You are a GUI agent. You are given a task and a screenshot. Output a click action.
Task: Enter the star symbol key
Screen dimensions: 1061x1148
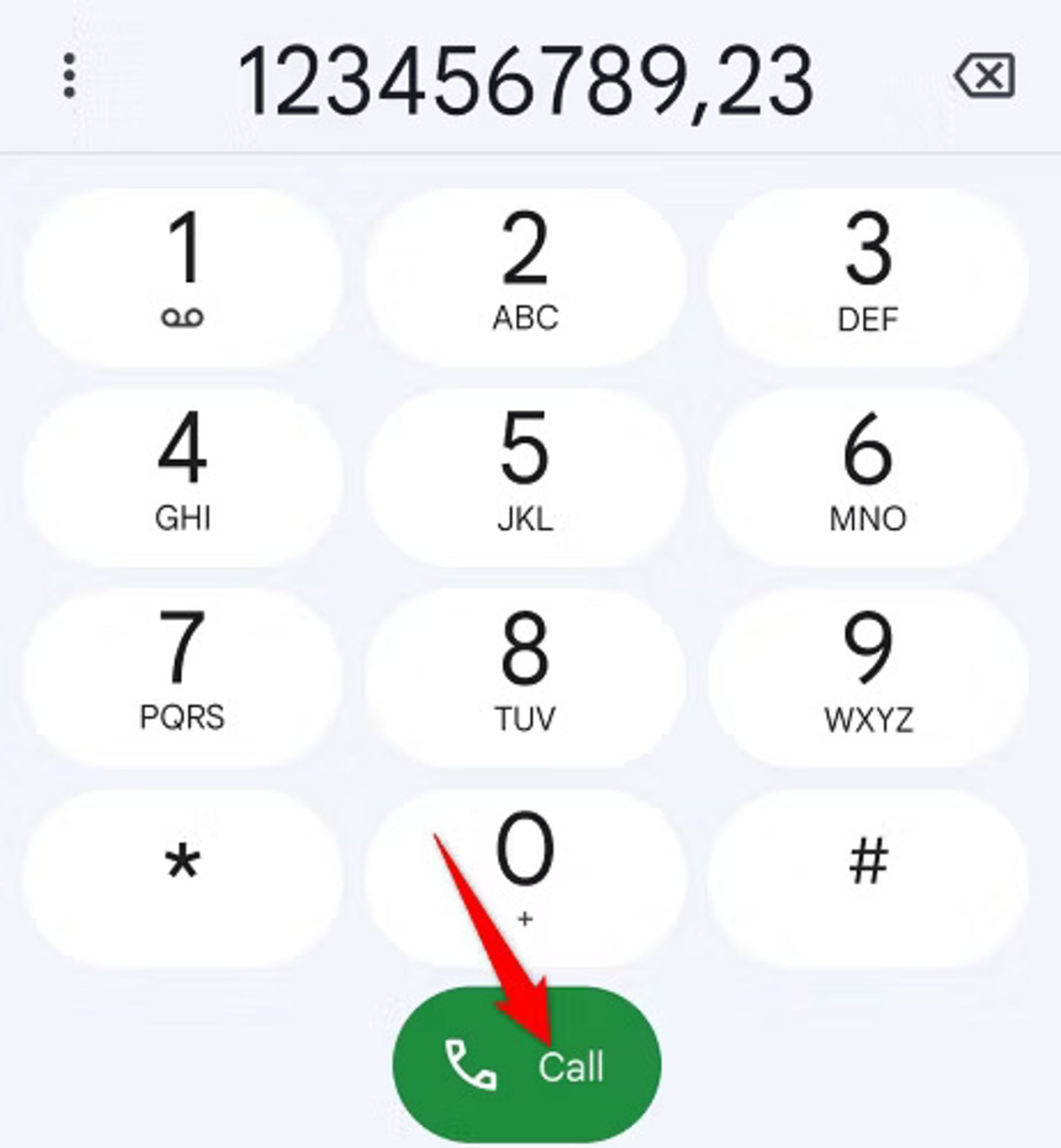[182, 877]
